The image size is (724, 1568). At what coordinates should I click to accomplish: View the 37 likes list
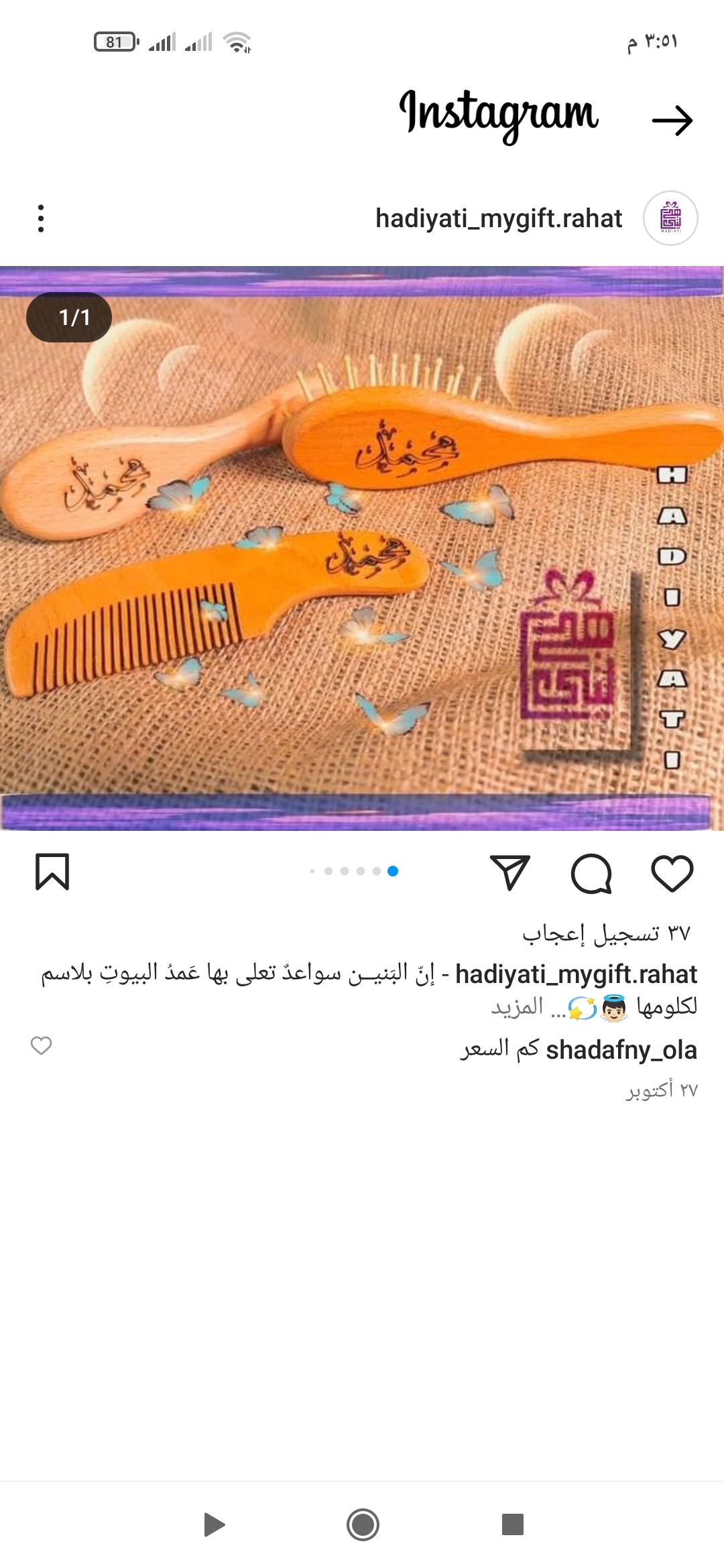tap(606, 933)
